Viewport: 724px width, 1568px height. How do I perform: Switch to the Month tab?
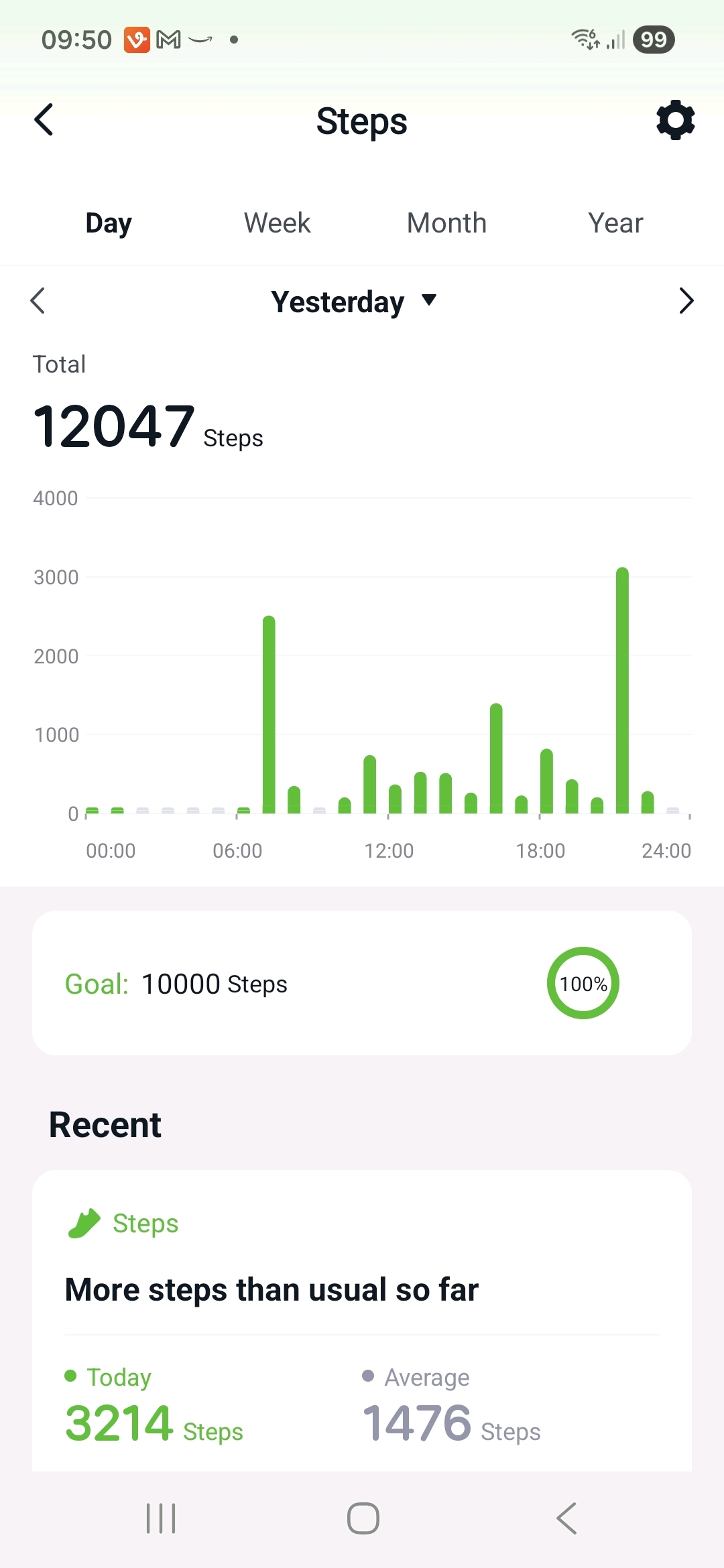446,223
